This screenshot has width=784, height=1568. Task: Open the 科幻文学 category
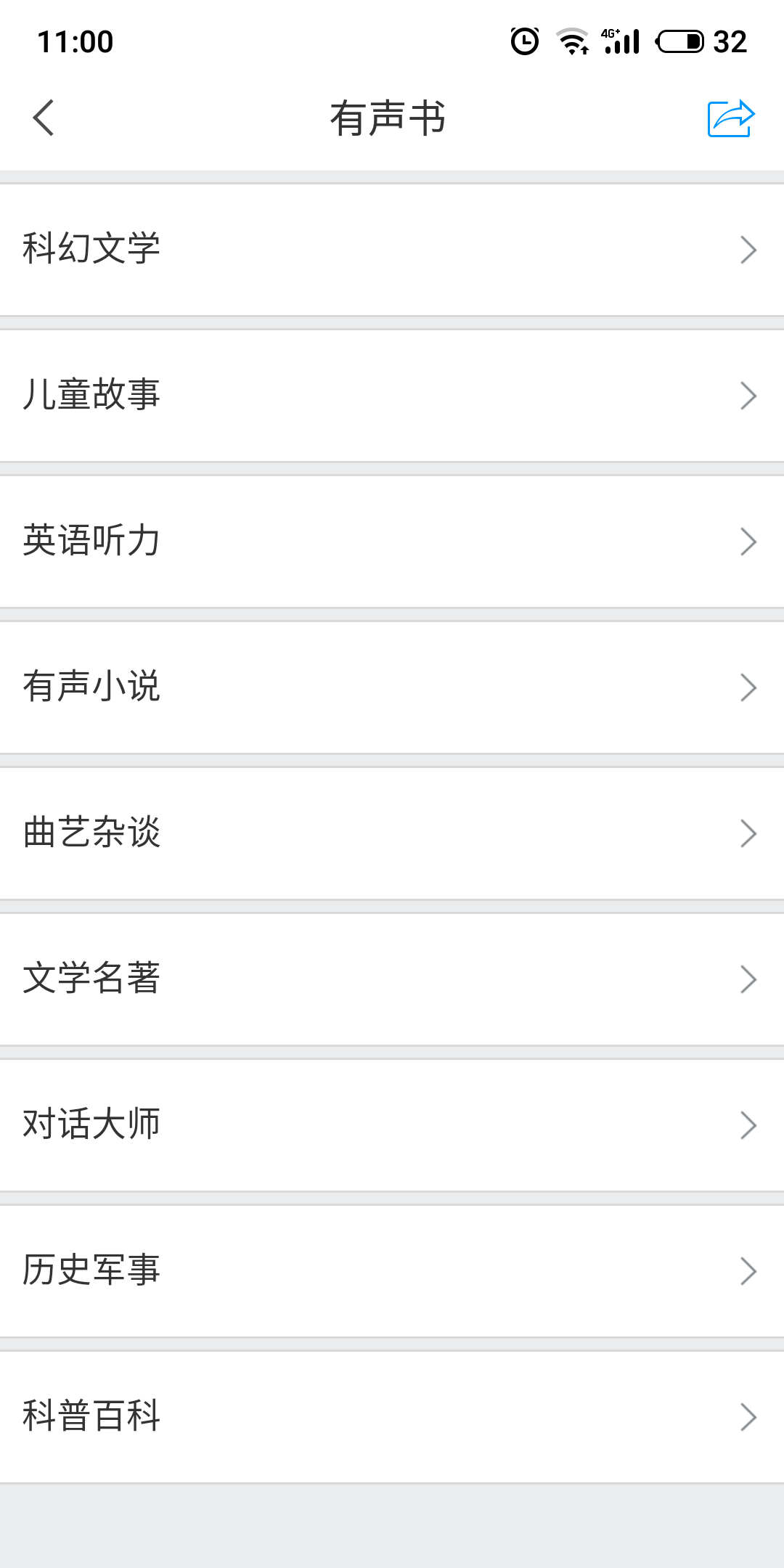392,250
